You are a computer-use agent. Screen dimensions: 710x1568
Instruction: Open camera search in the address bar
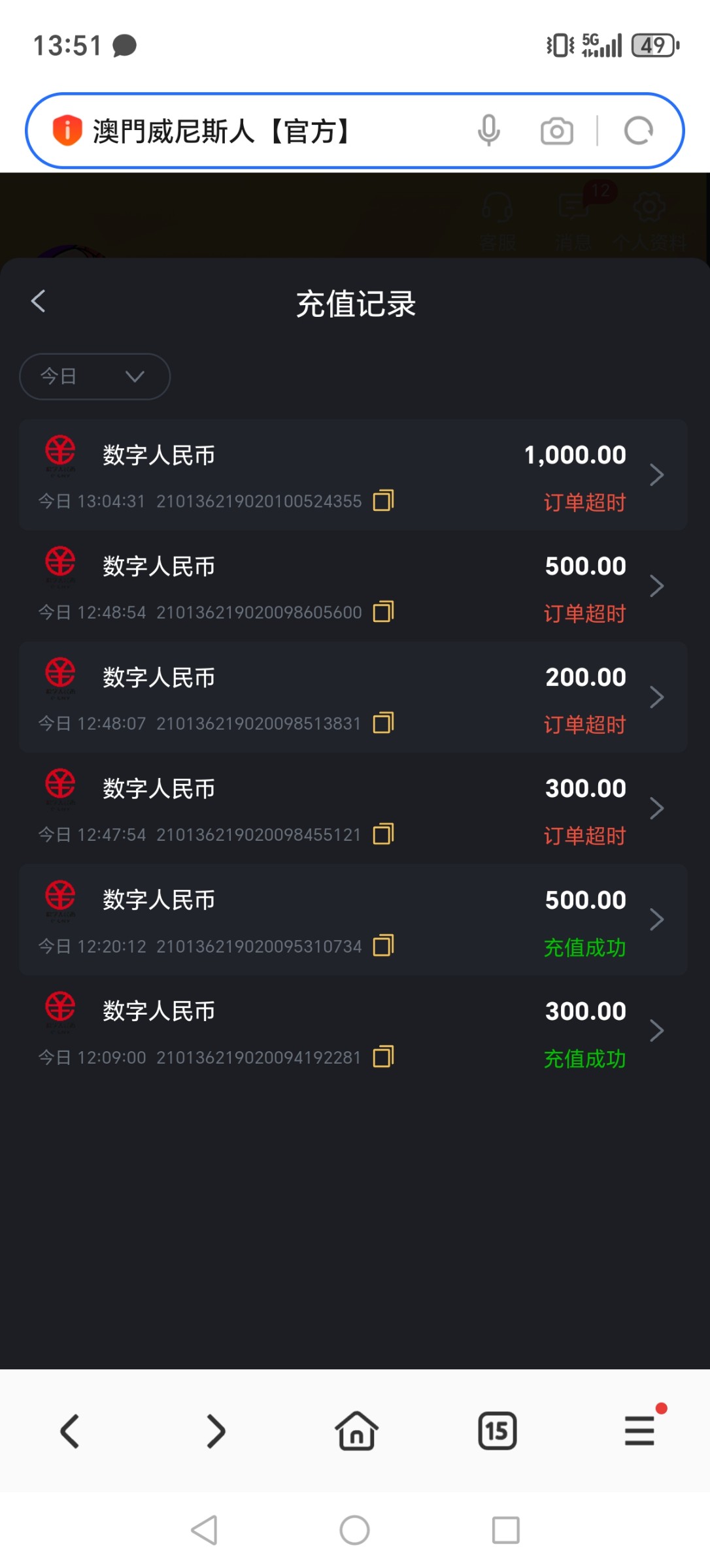(x=557, y=131)
